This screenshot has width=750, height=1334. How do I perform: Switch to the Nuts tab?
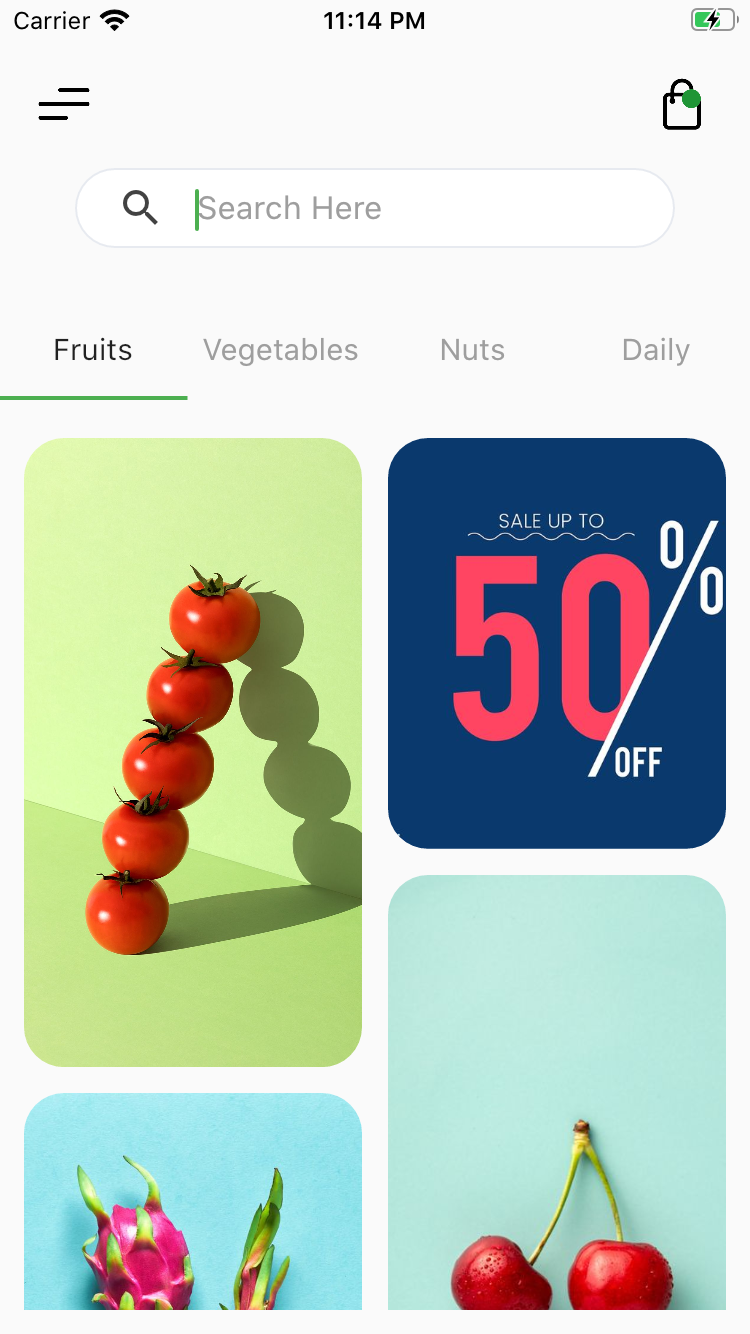[x=472, y=350]
